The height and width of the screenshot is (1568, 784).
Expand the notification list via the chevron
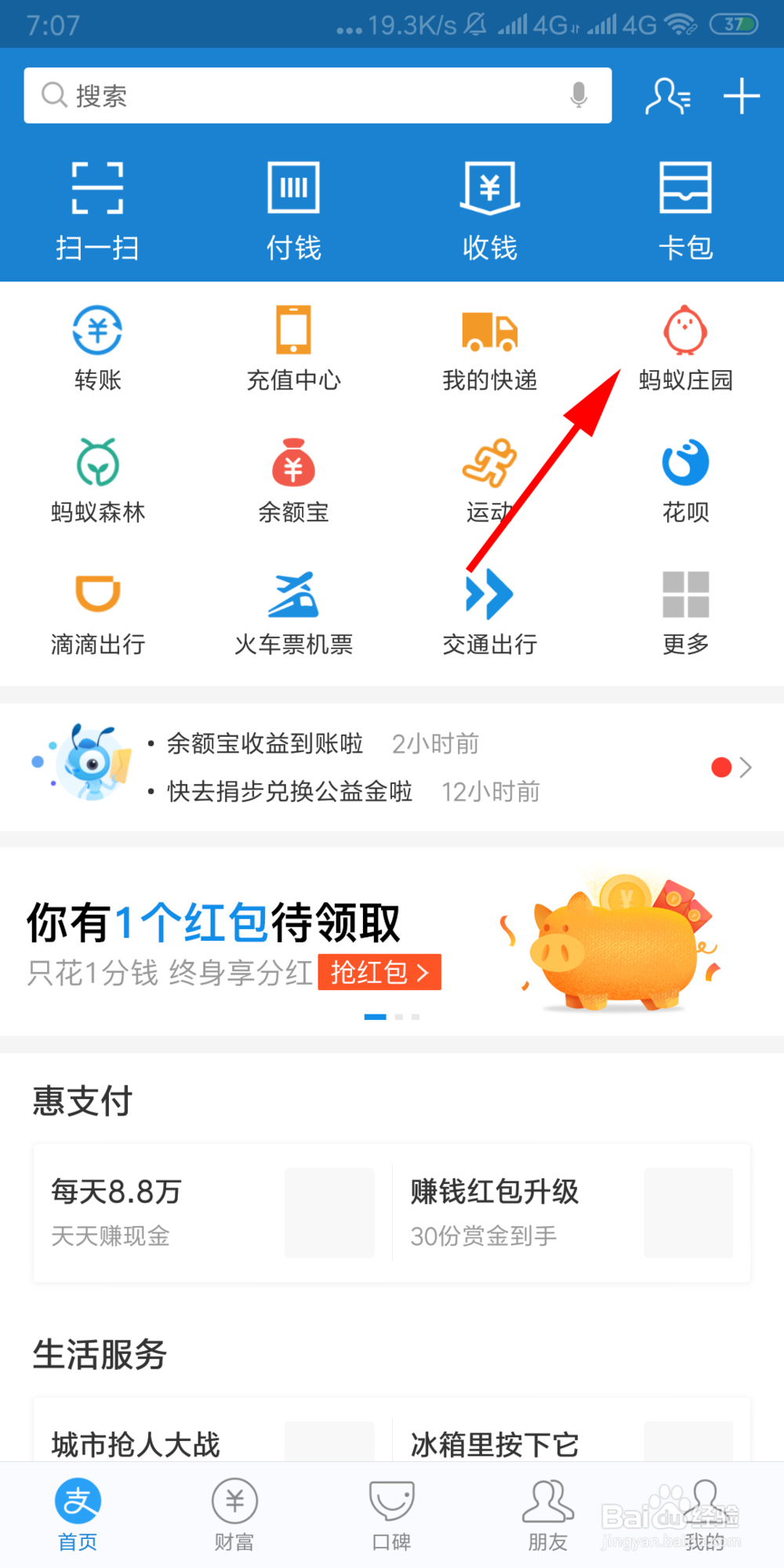[745, 767]
